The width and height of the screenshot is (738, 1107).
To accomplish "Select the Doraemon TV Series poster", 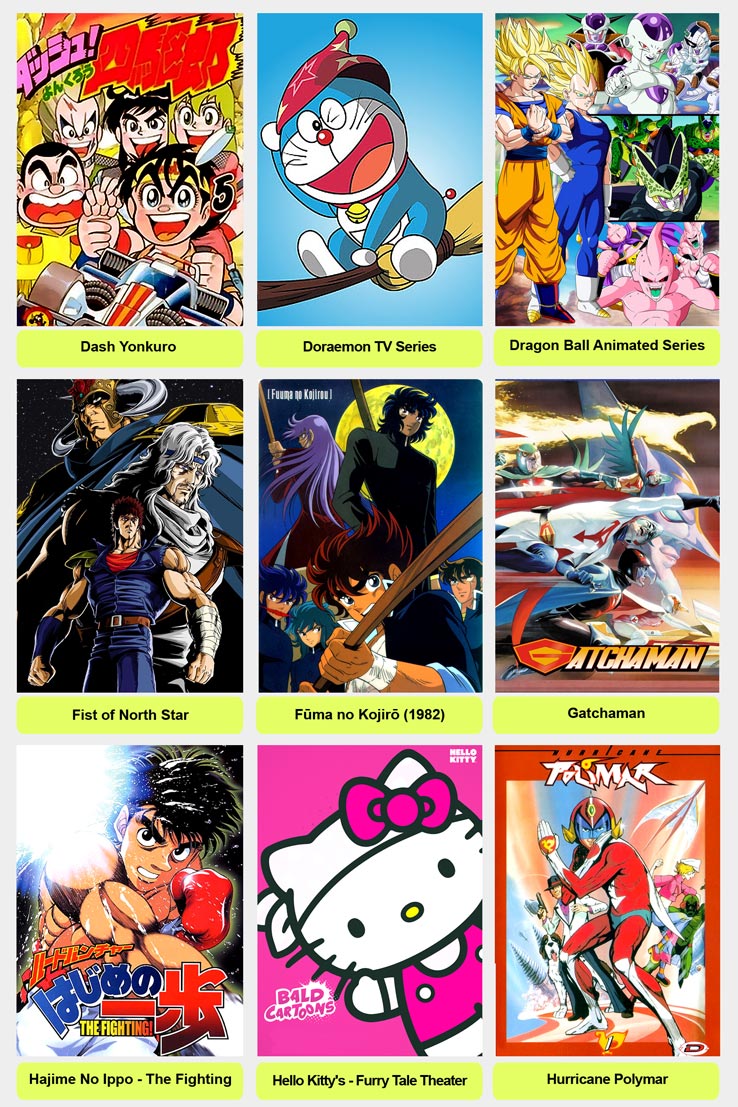I will click(369, 170).
